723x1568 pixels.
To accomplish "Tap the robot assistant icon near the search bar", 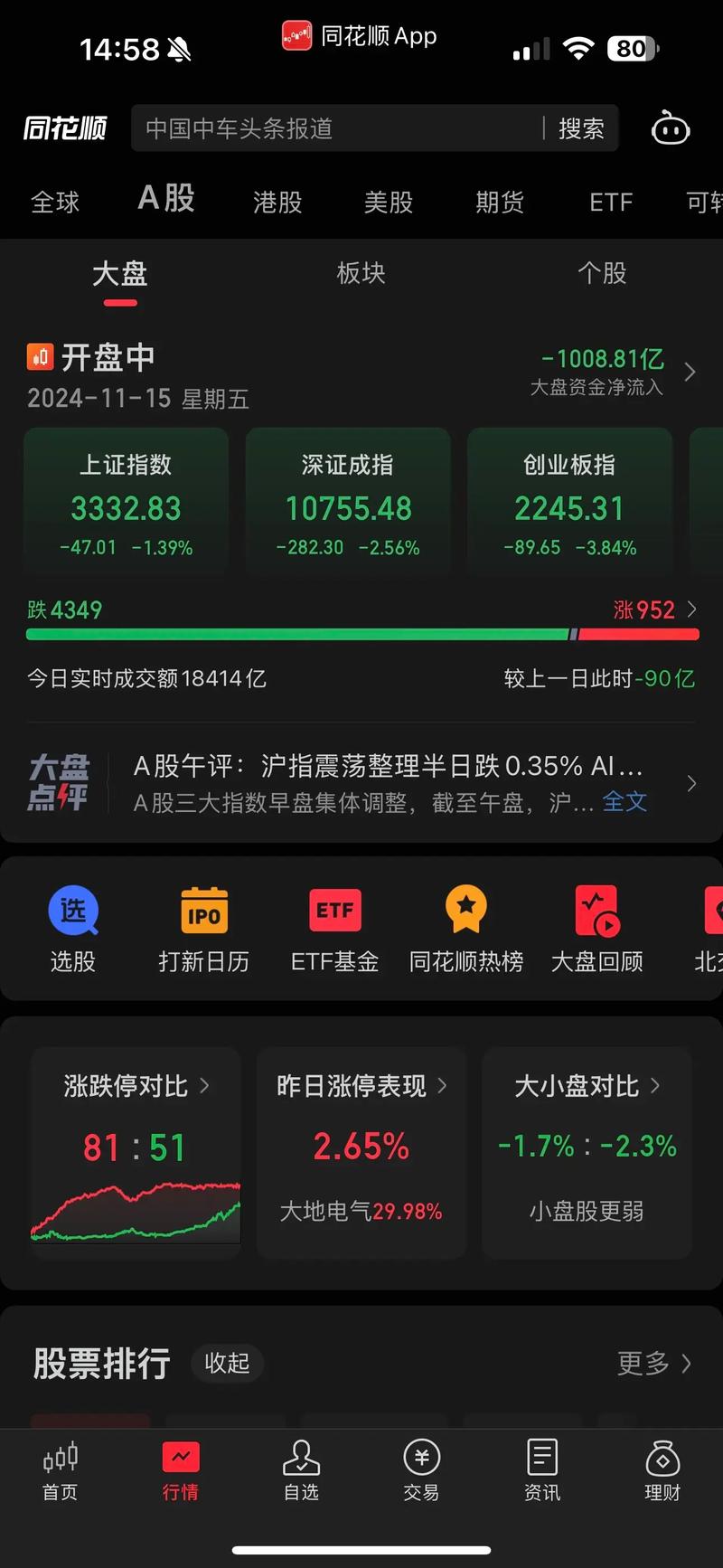I will click(x=670, y=128).
